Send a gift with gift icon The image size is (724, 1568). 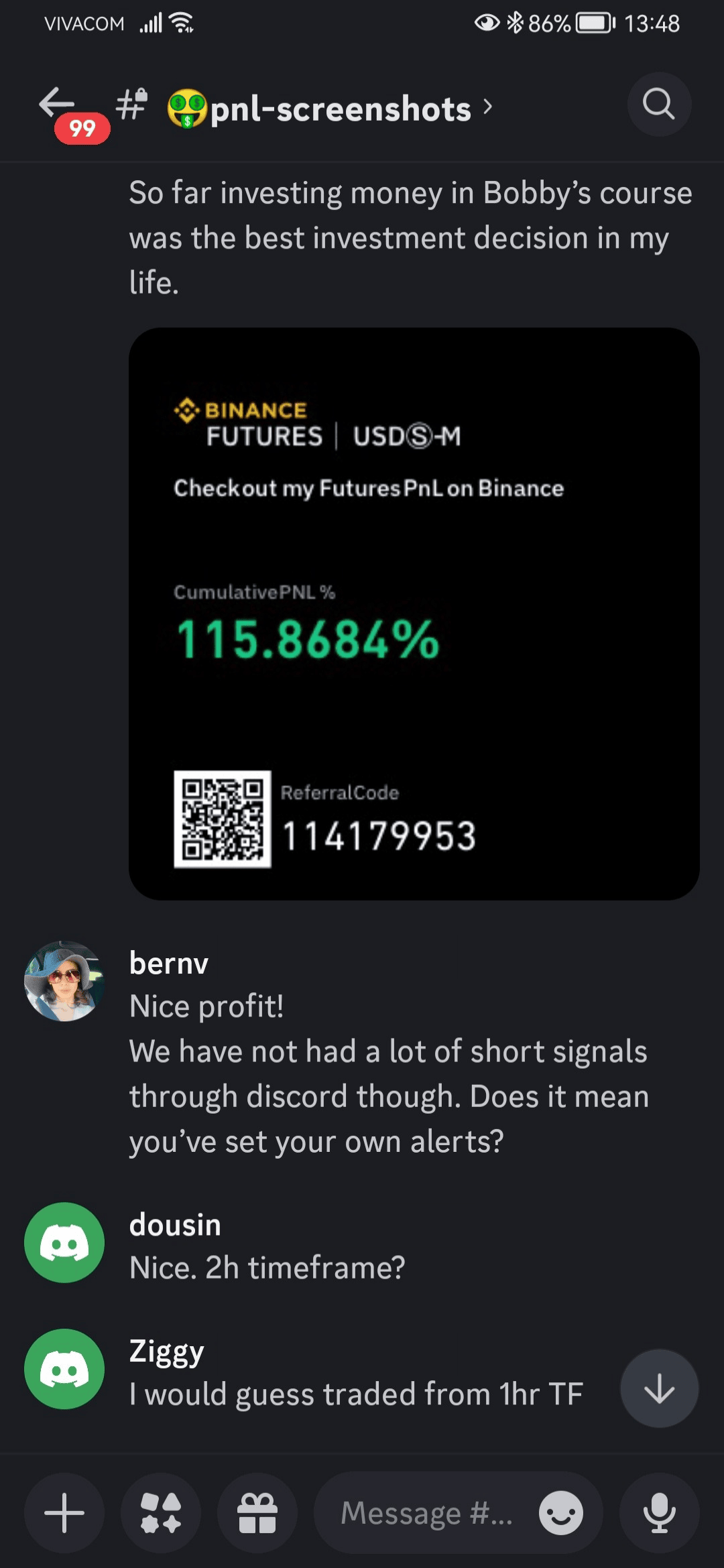click(x=257, y=1512)
